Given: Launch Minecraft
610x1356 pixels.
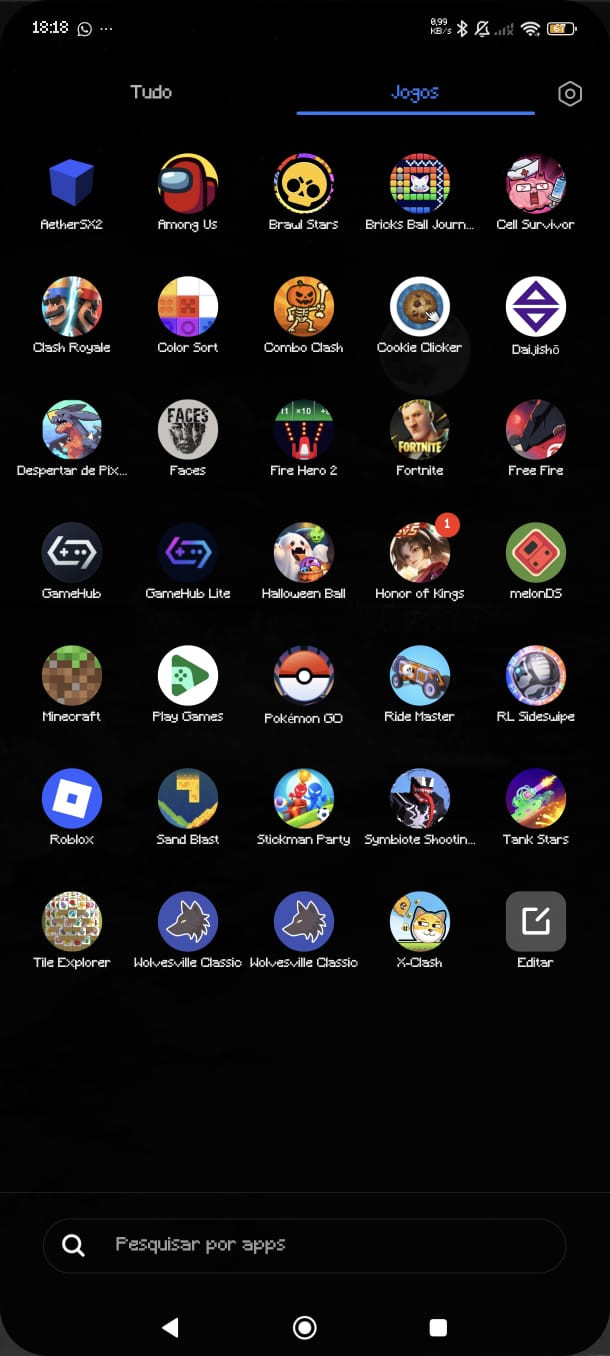Looking at the screenshot, I should pos(72,677).
